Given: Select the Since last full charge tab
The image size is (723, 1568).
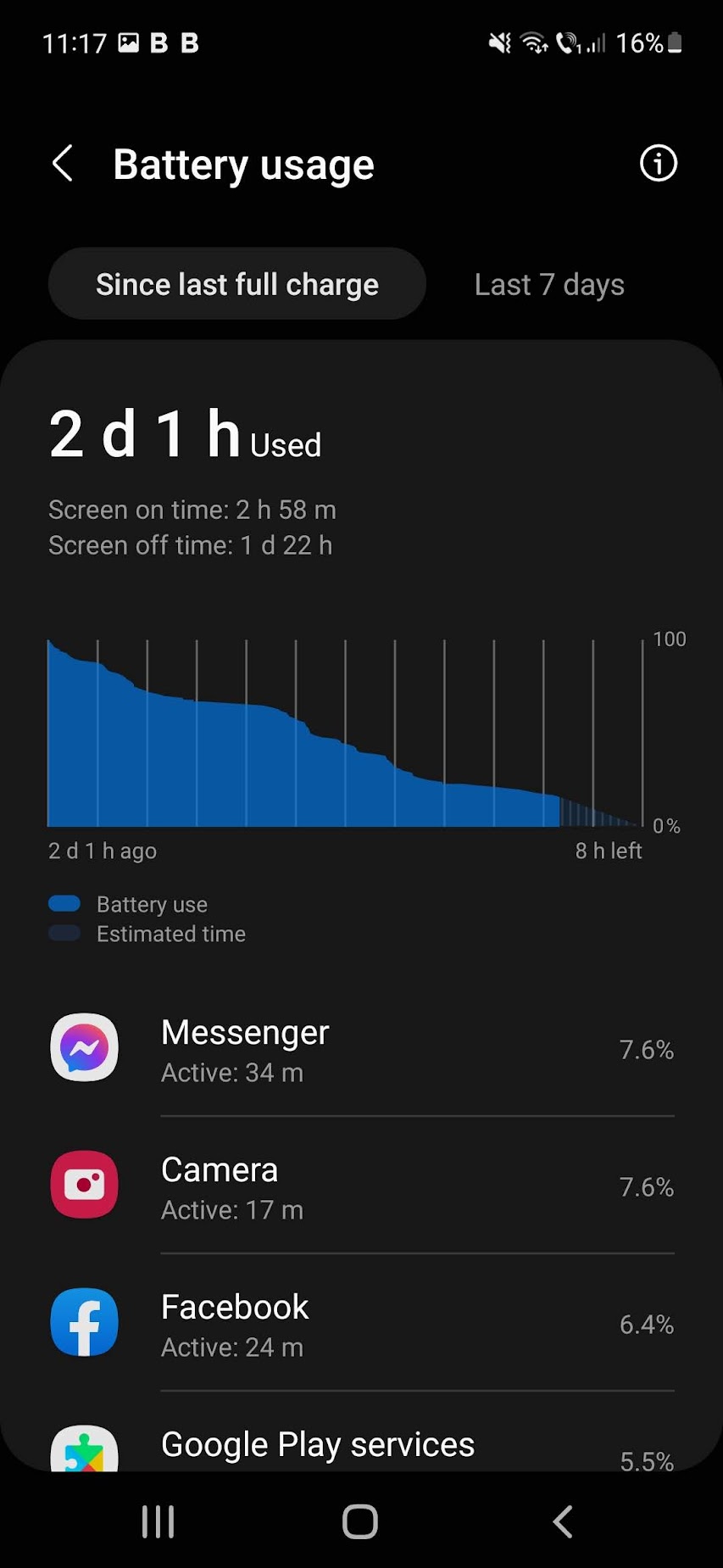Looking at the screenshot, I should [236, 284].
